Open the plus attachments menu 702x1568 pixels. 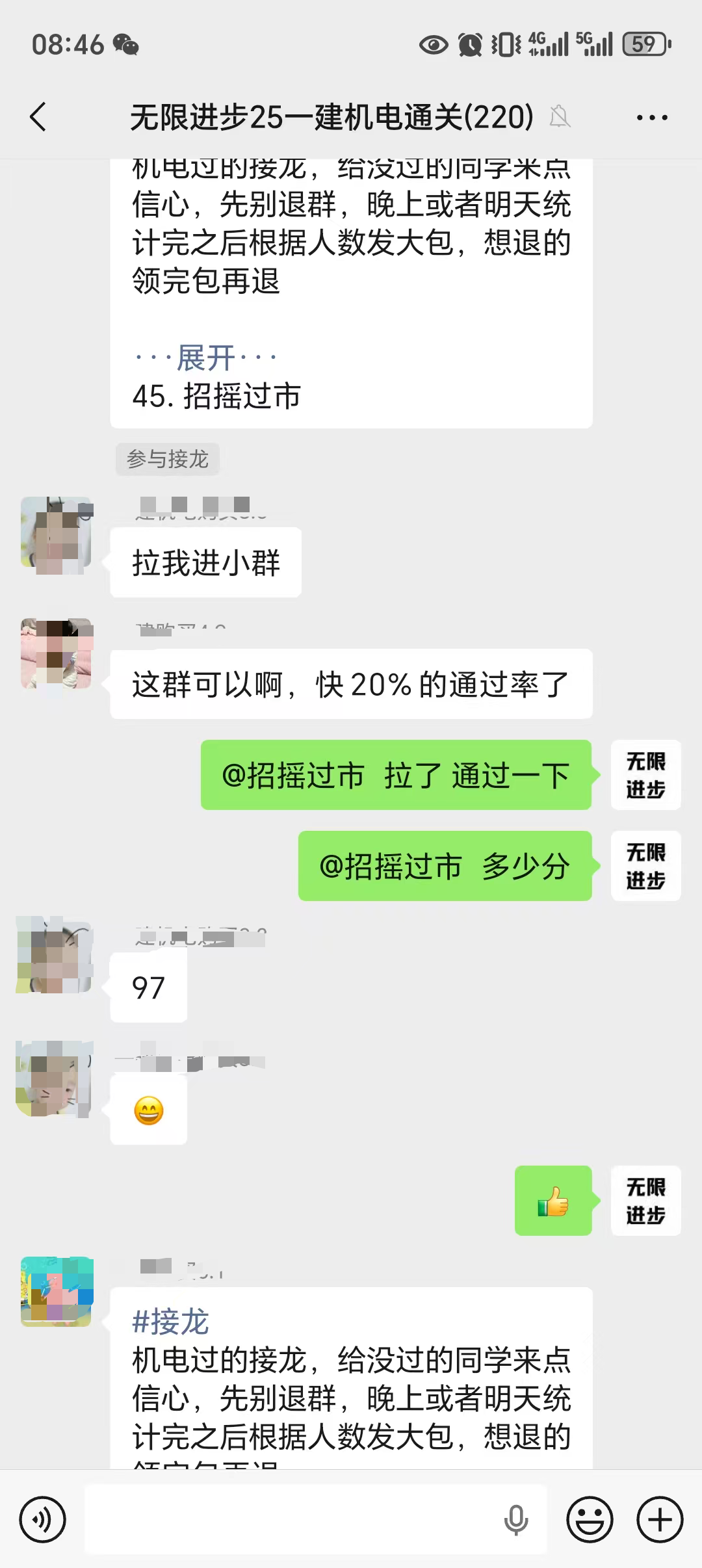(660, 1520)
